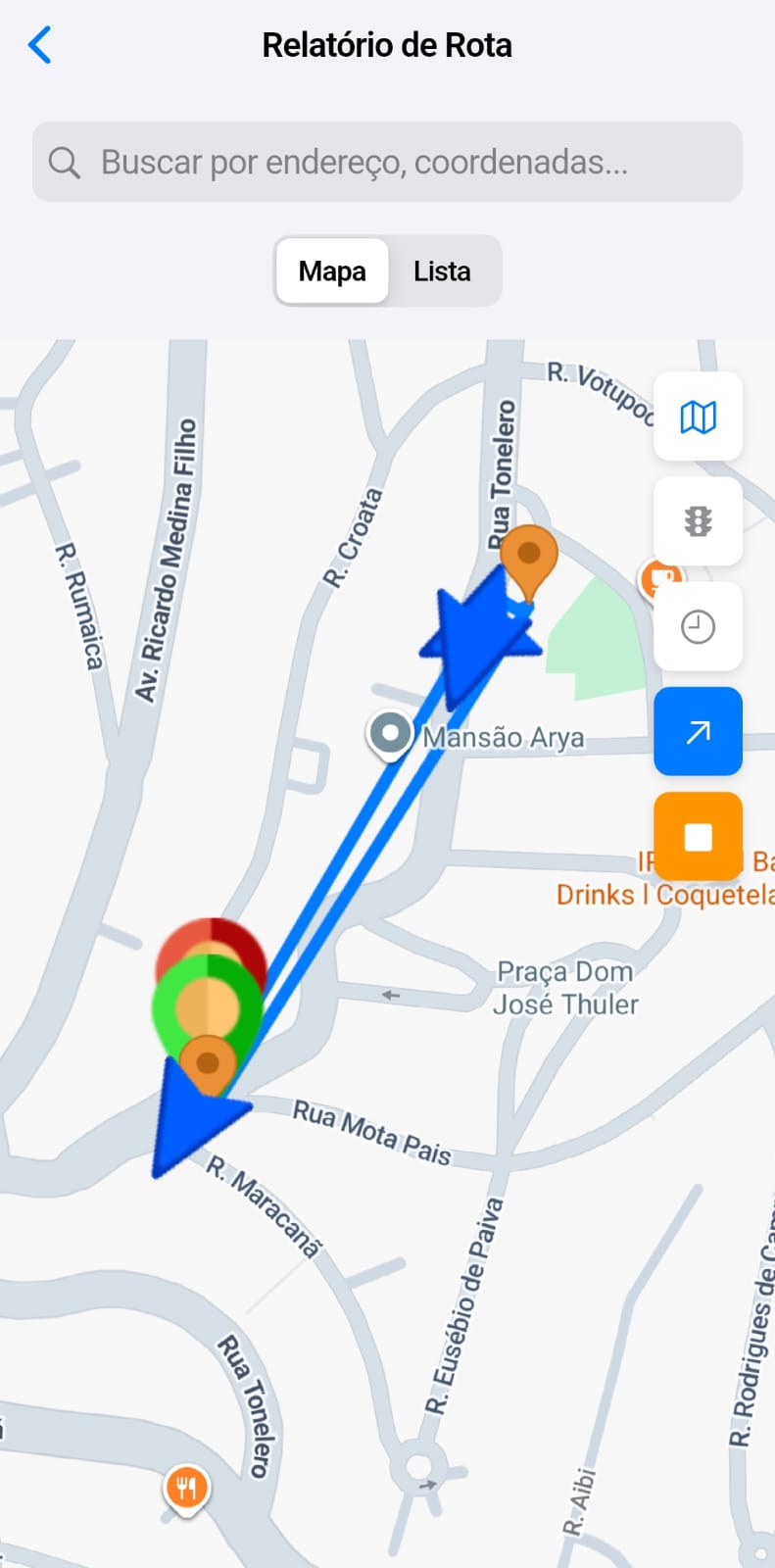Switch to the Lista tab
This screenshot has width=775, height=1568.
point(443,271)
